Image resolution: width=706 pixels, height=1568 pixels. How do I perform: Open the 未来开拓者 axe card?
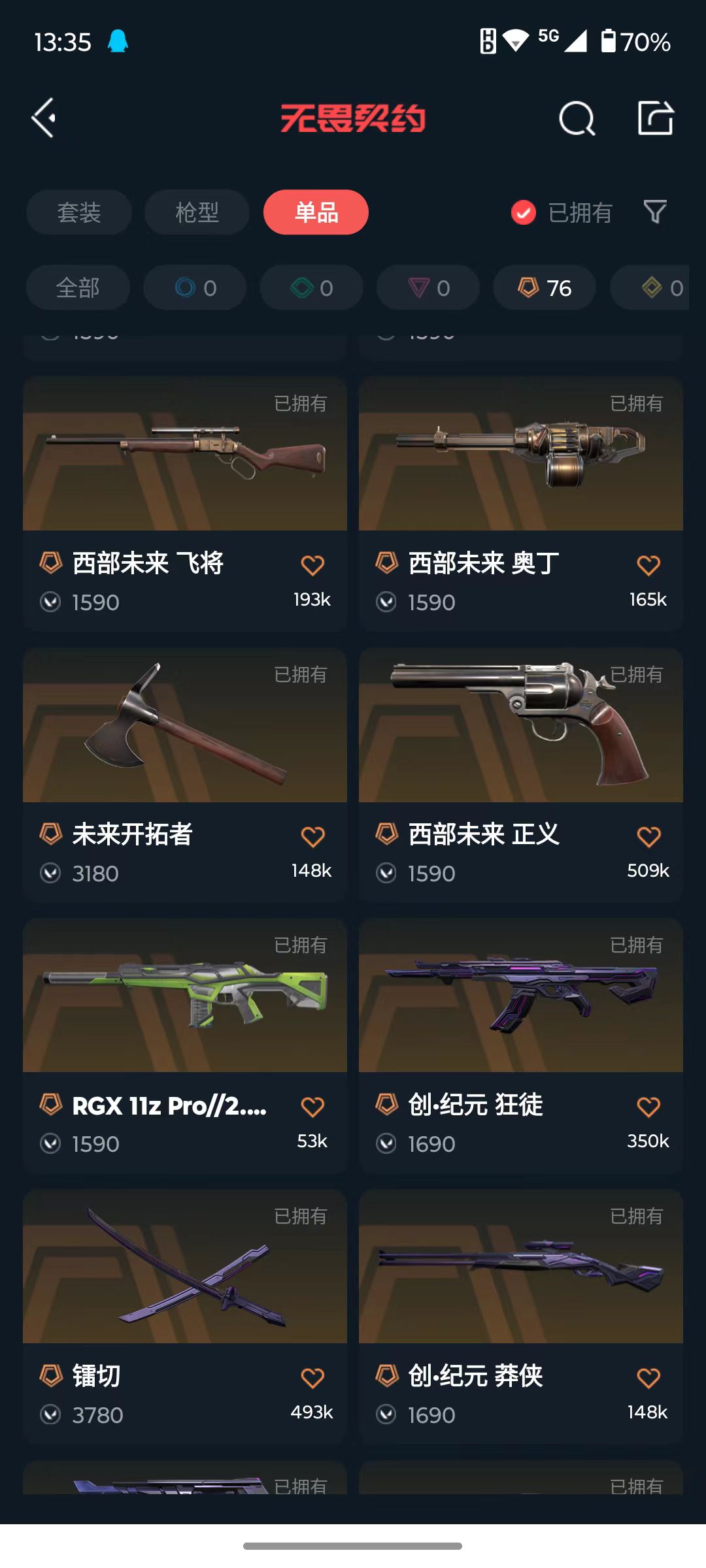[x=185, y=775]
